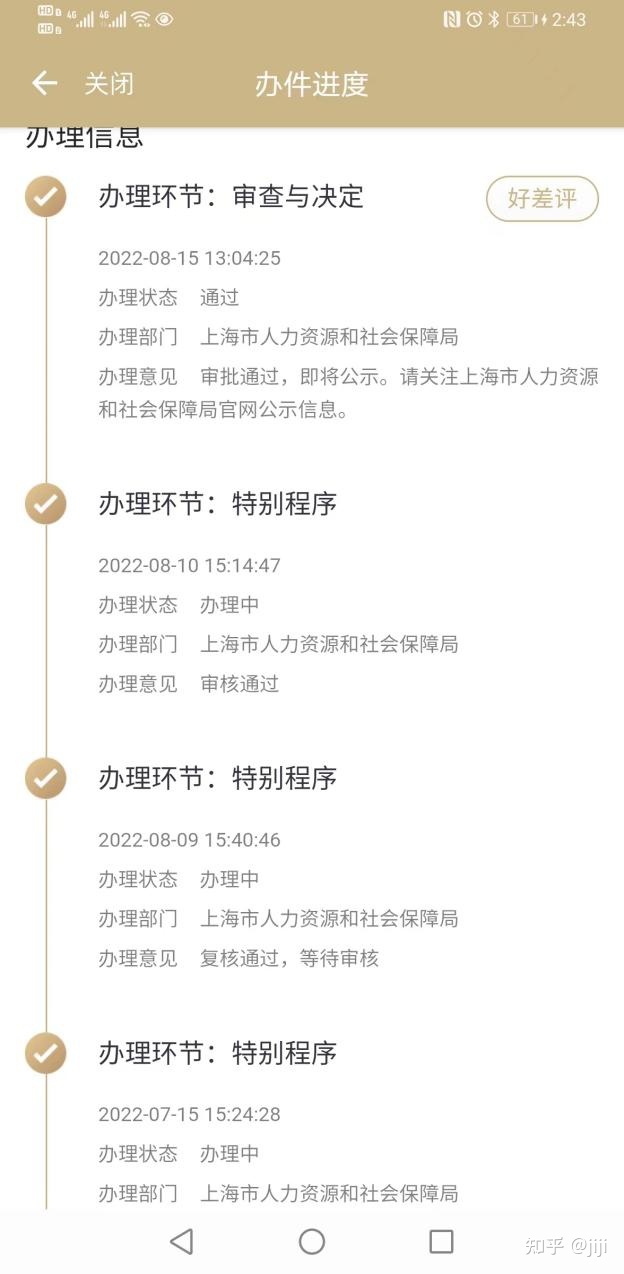
Task: Close the page with the 关闭 button
Action: pos(109,84)
